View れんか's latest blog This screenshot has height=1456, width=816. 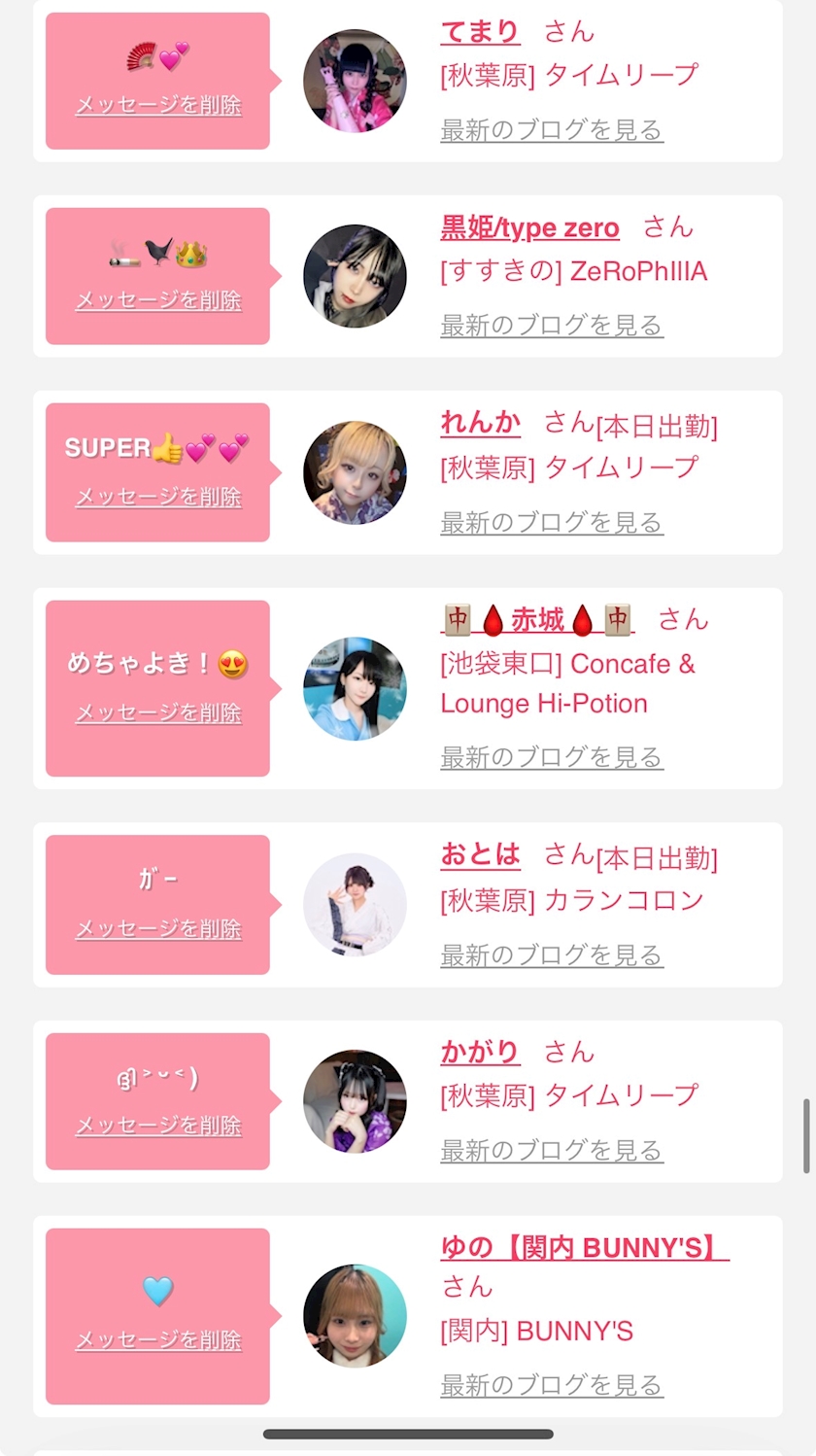(x=552, y=523)
